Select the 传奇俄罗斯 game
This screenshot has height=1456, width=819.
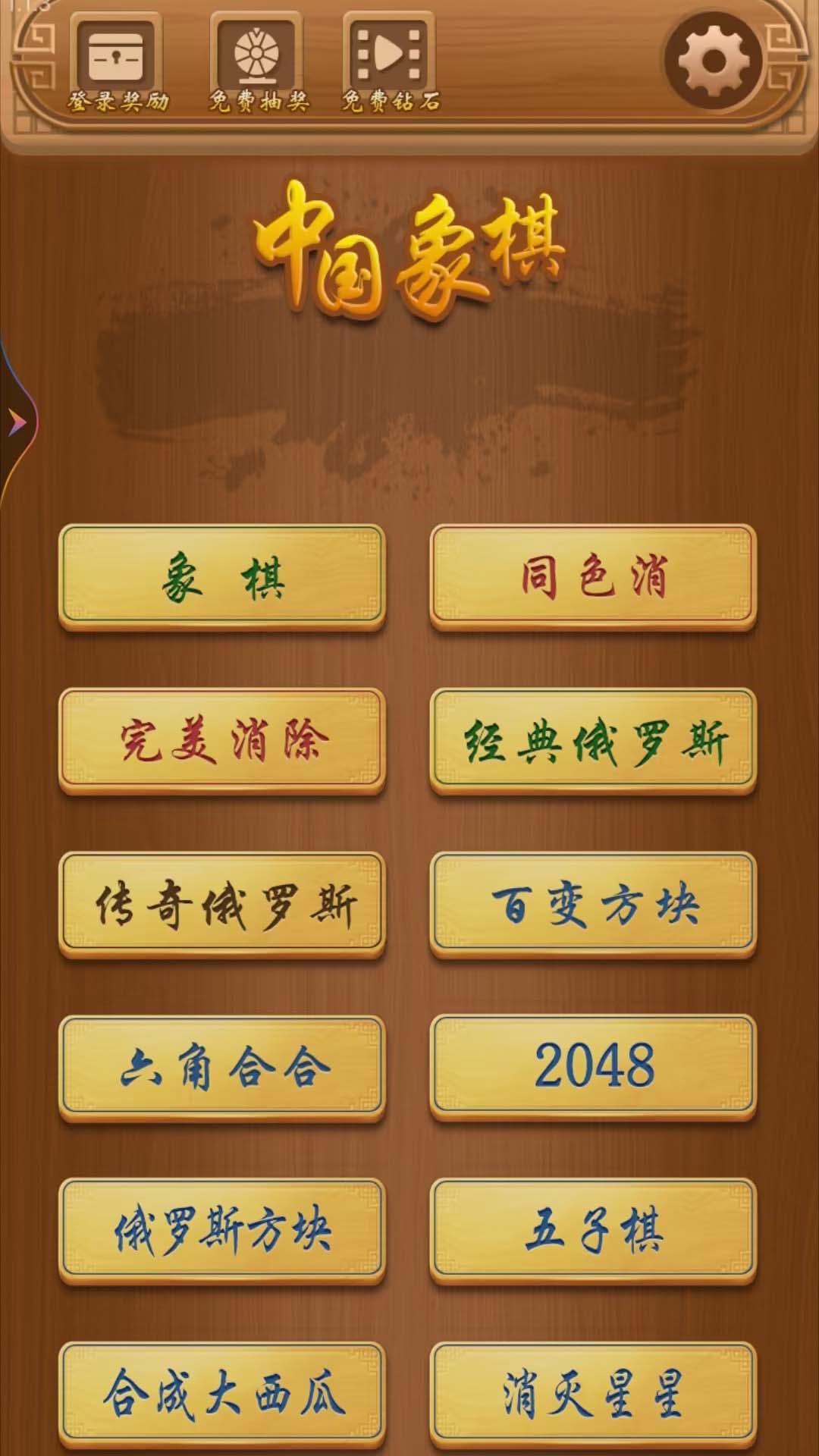(x=222, y=905)
